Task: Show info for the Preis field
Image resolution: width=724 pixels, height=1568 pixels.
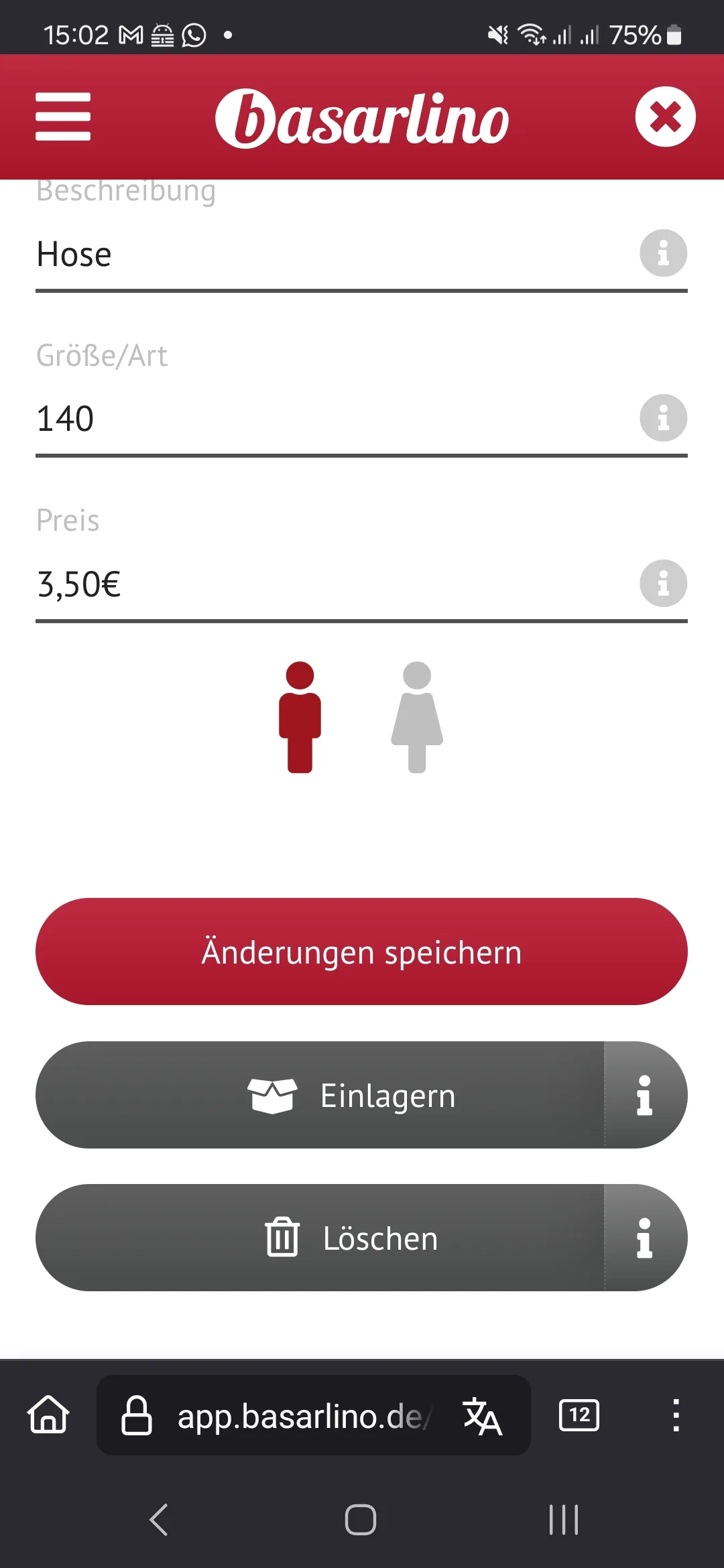Action: (663, 583)
